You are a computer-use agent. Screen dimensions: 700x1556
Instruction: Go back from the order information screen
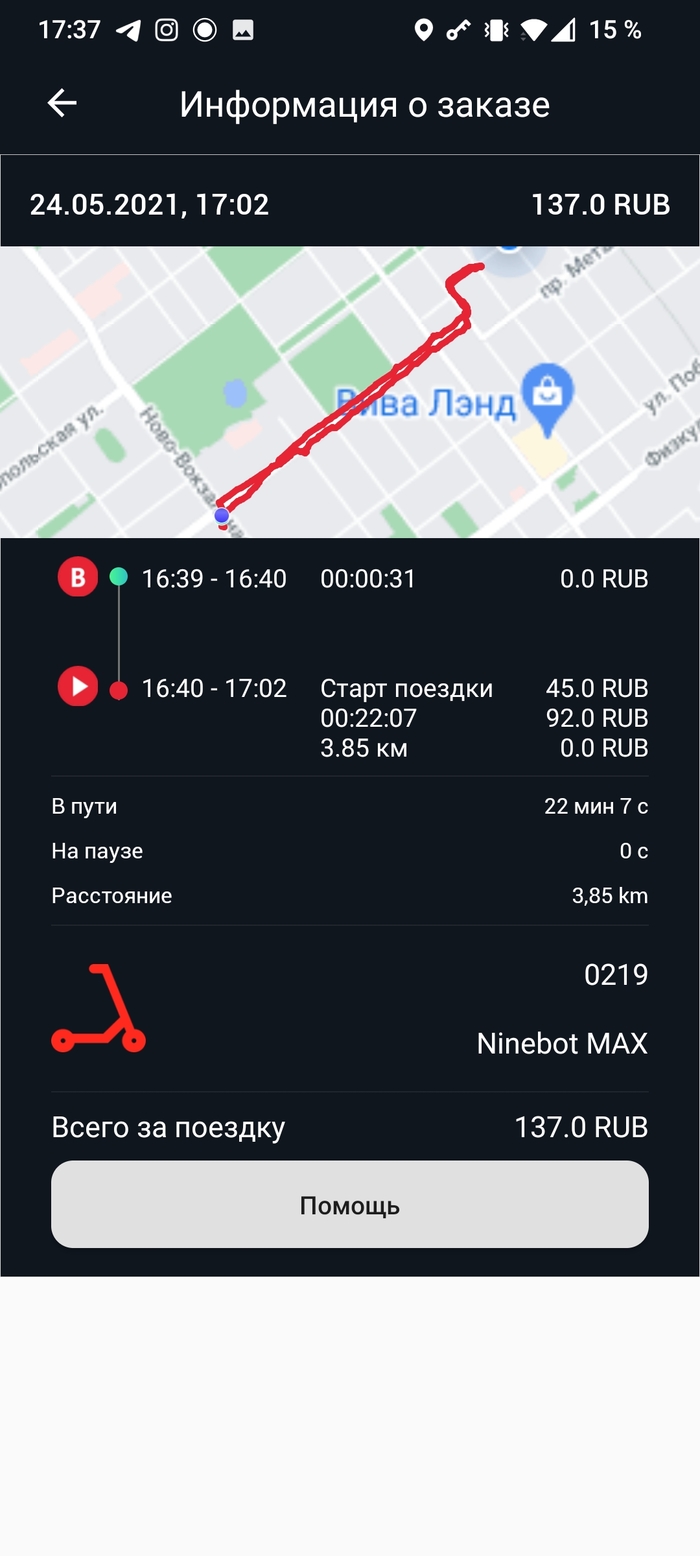click(x=62, y=103)
